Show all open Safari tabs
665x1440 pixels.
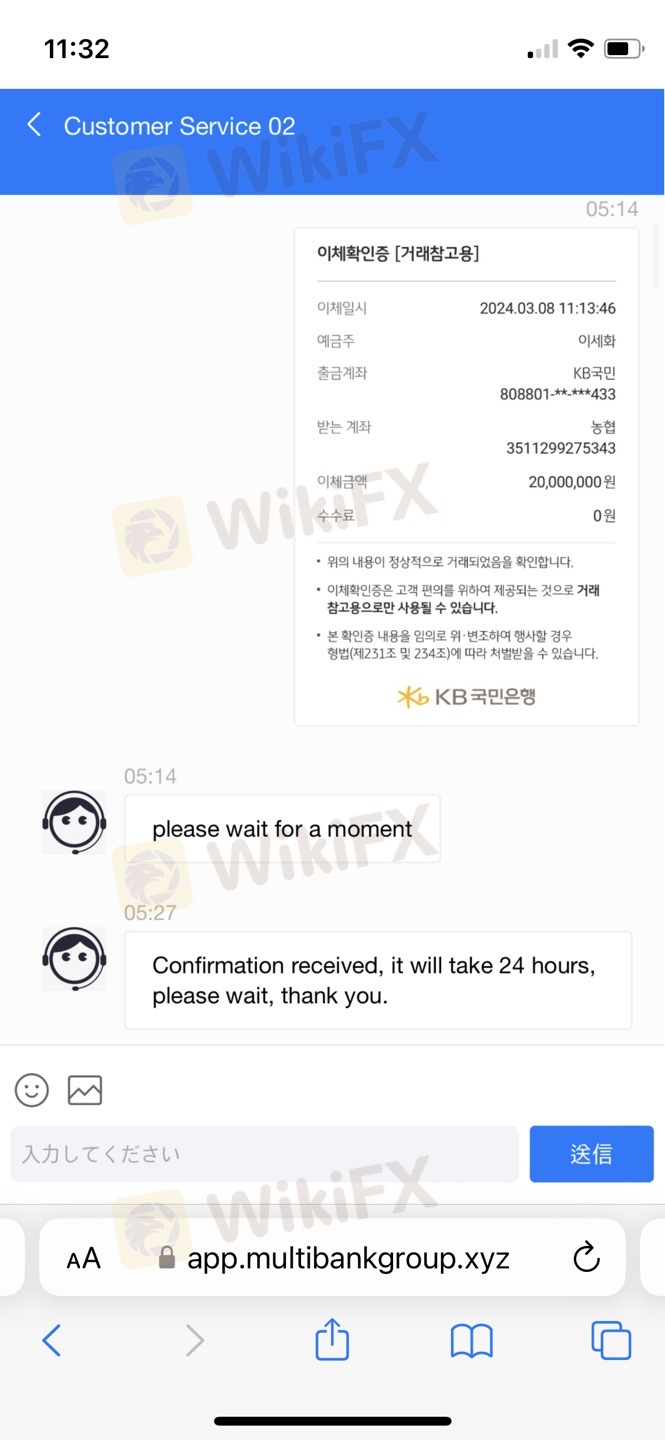tap(610, 1340)
